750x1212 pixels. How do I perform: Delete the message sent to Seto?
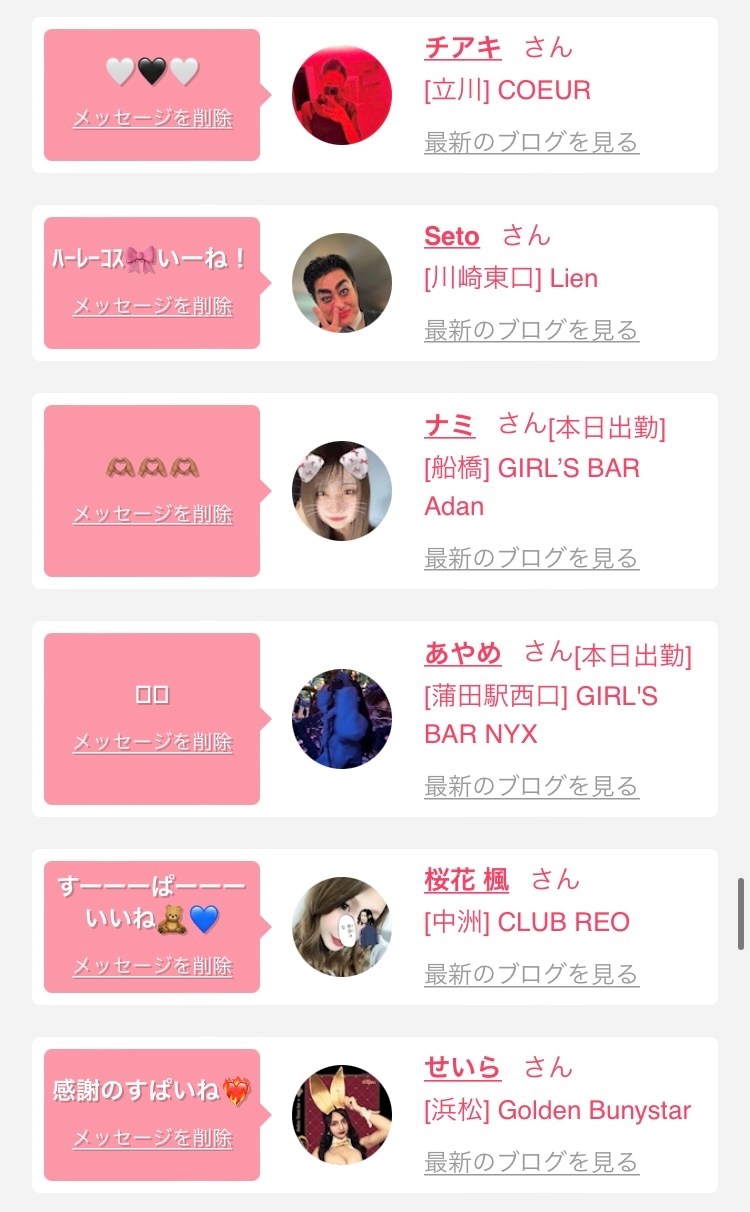pyautogui.click(x=152, y=307)
